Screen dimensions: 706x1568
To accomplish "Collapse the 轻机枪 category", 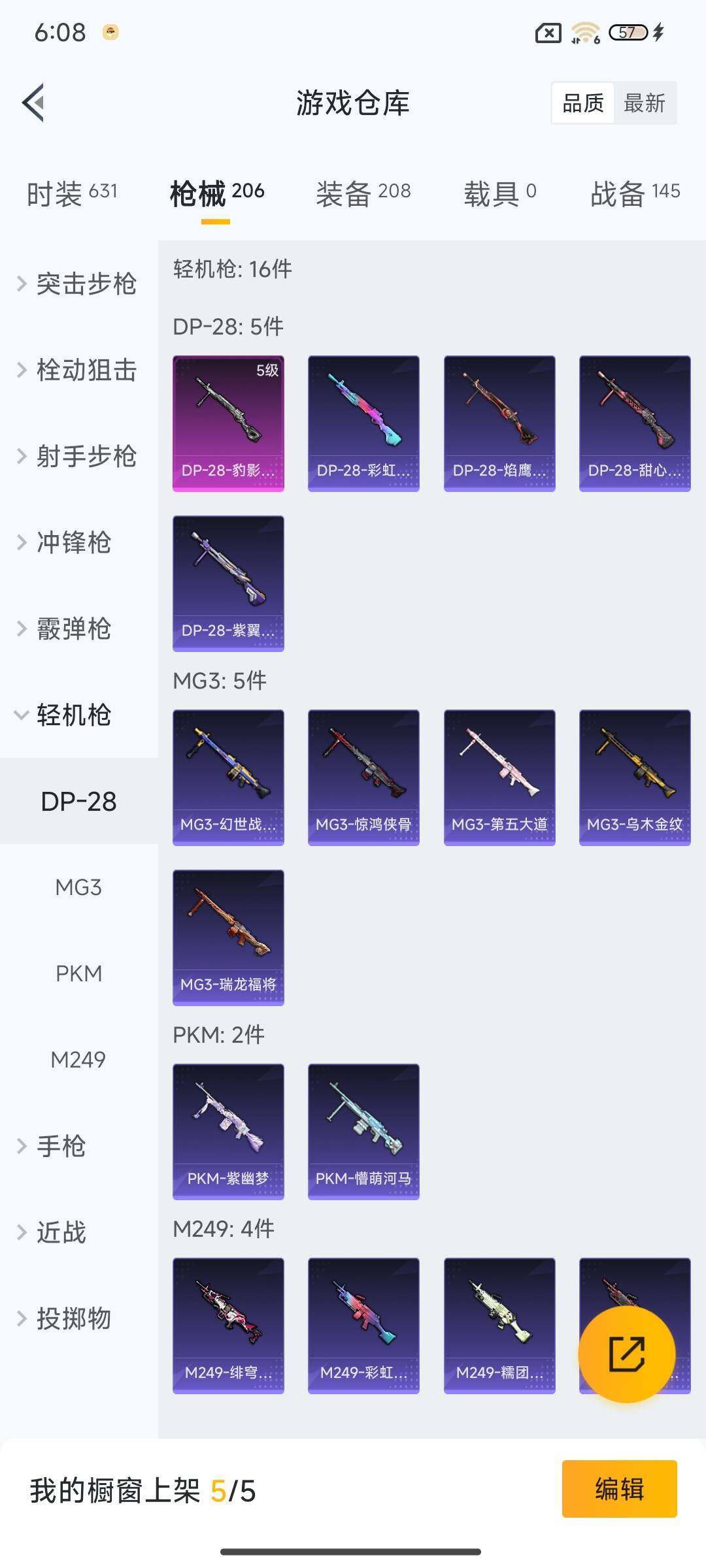I will click(78, 715).
